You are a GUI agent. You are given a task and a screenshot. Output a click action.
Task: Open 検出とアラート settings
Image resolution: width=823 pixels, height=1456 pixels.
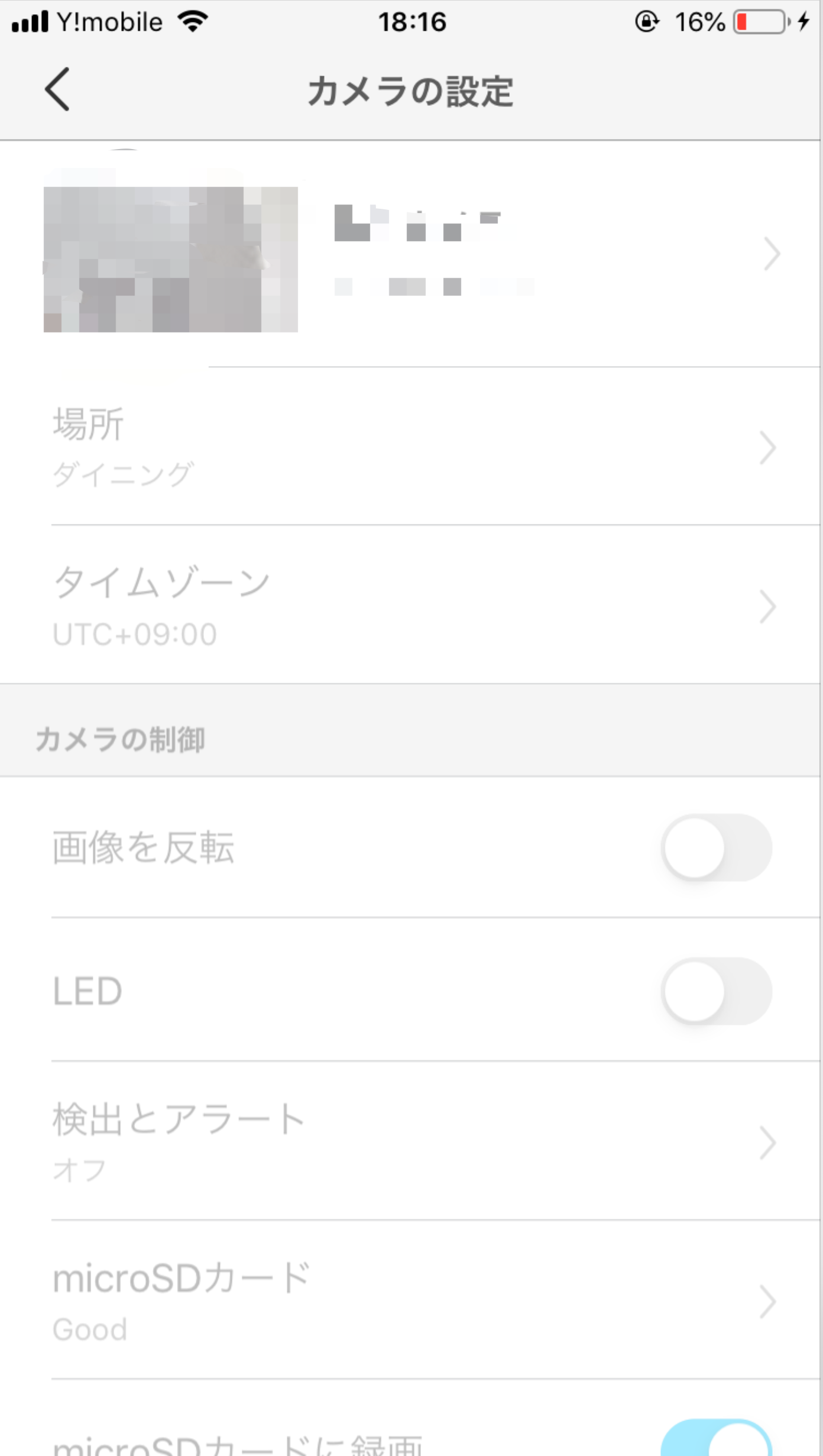click(410, 1141)
